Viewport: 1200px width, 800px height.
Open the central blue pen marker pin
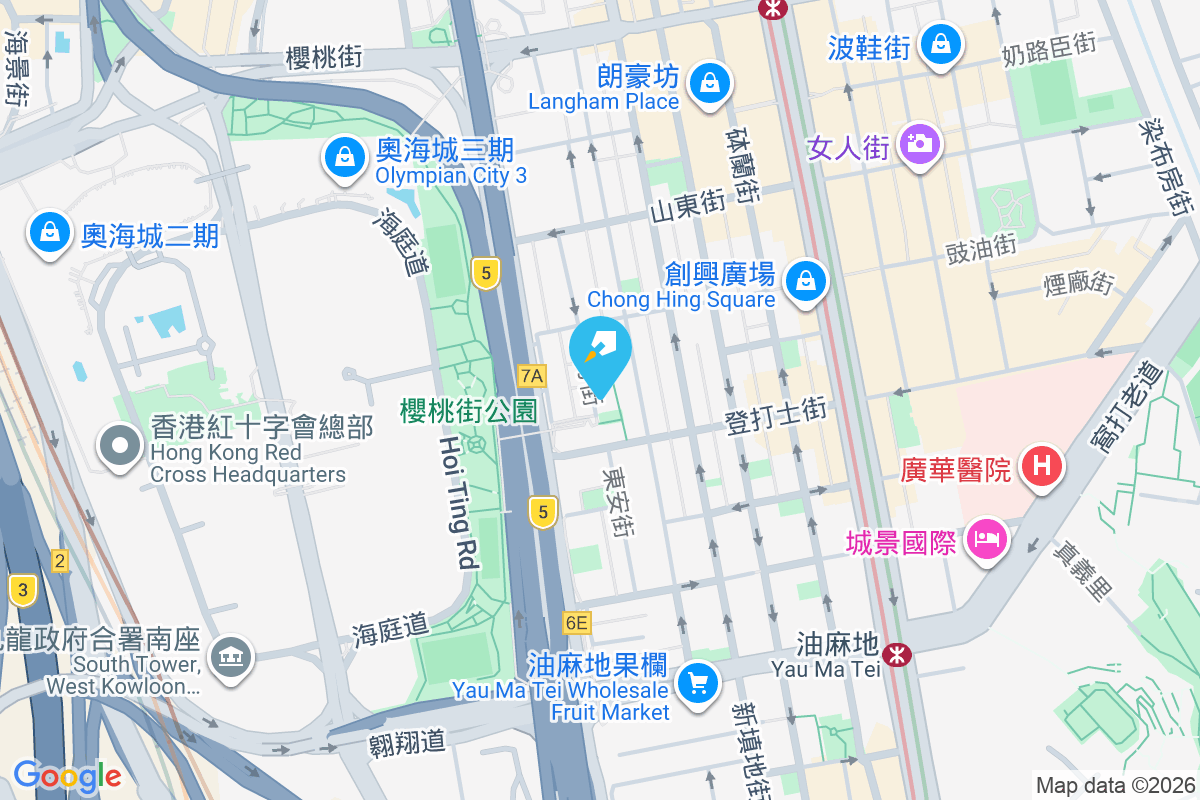click(600, 351)
